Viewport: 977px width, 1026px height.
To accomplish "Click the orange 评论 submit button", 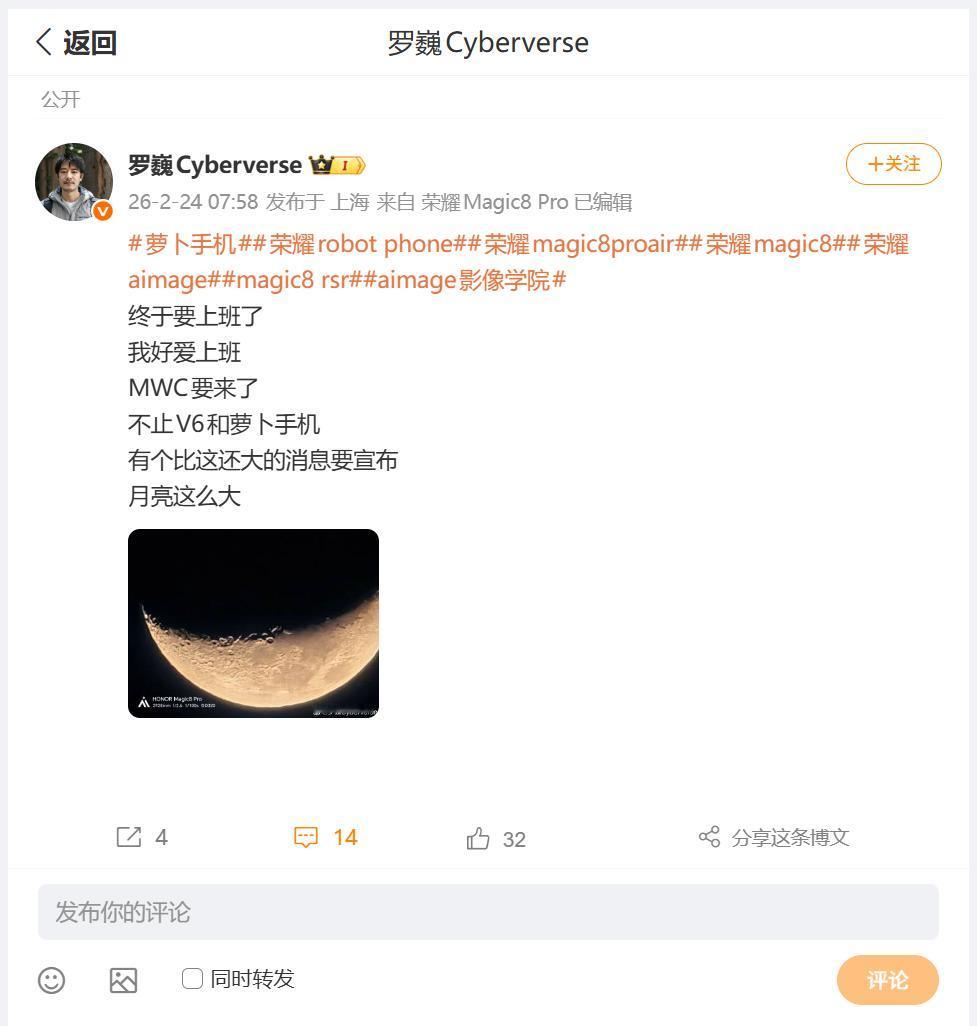I will tap(887, 980).
